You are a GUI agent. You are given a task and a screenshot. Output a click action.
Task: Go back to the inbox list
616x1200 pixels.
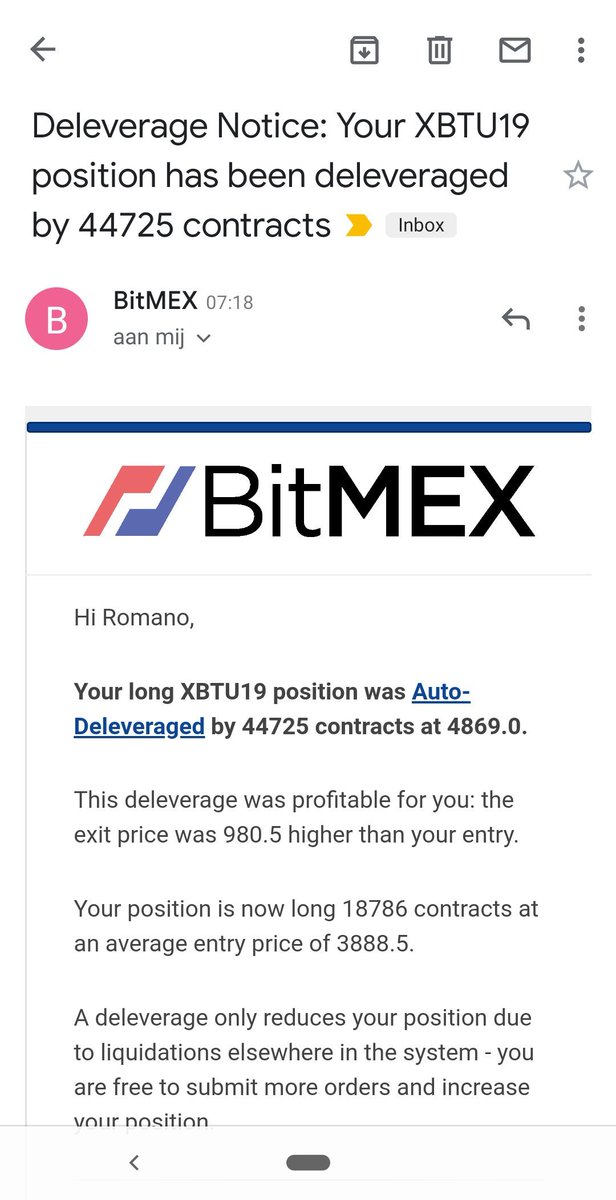pyautogui.click(x=42, y=49)
